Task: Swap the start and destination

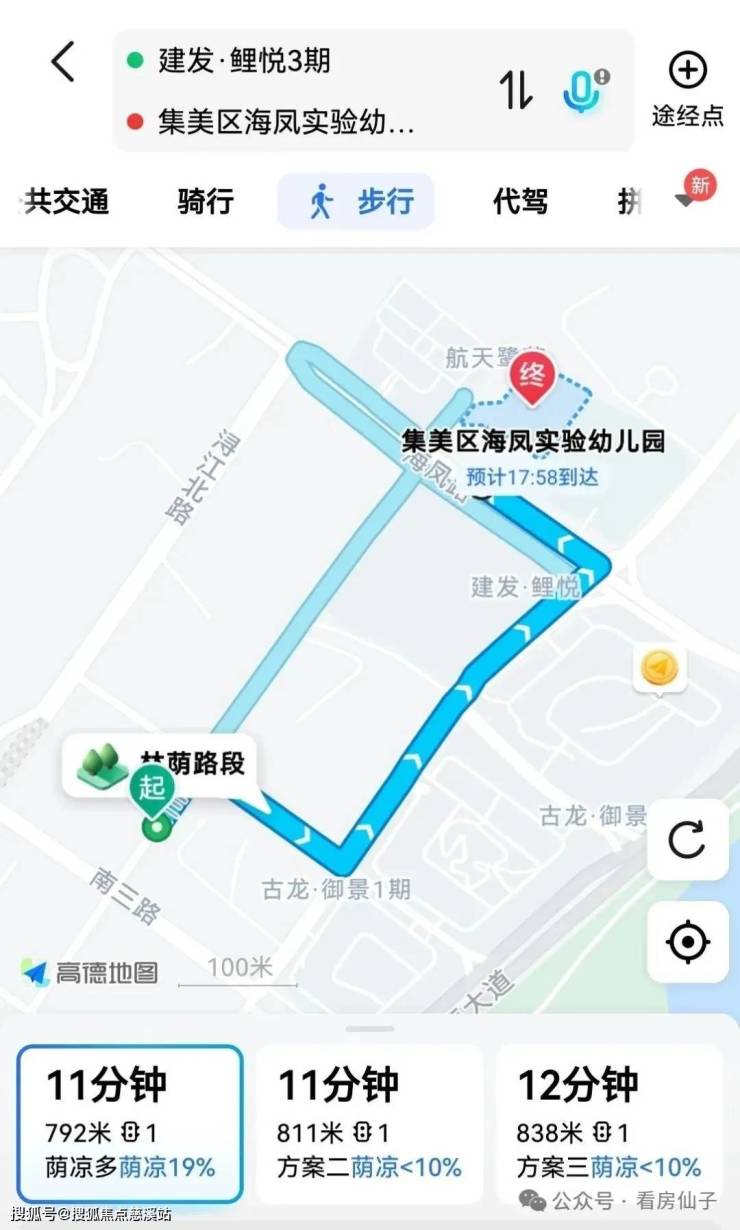Action: (517, 91)
